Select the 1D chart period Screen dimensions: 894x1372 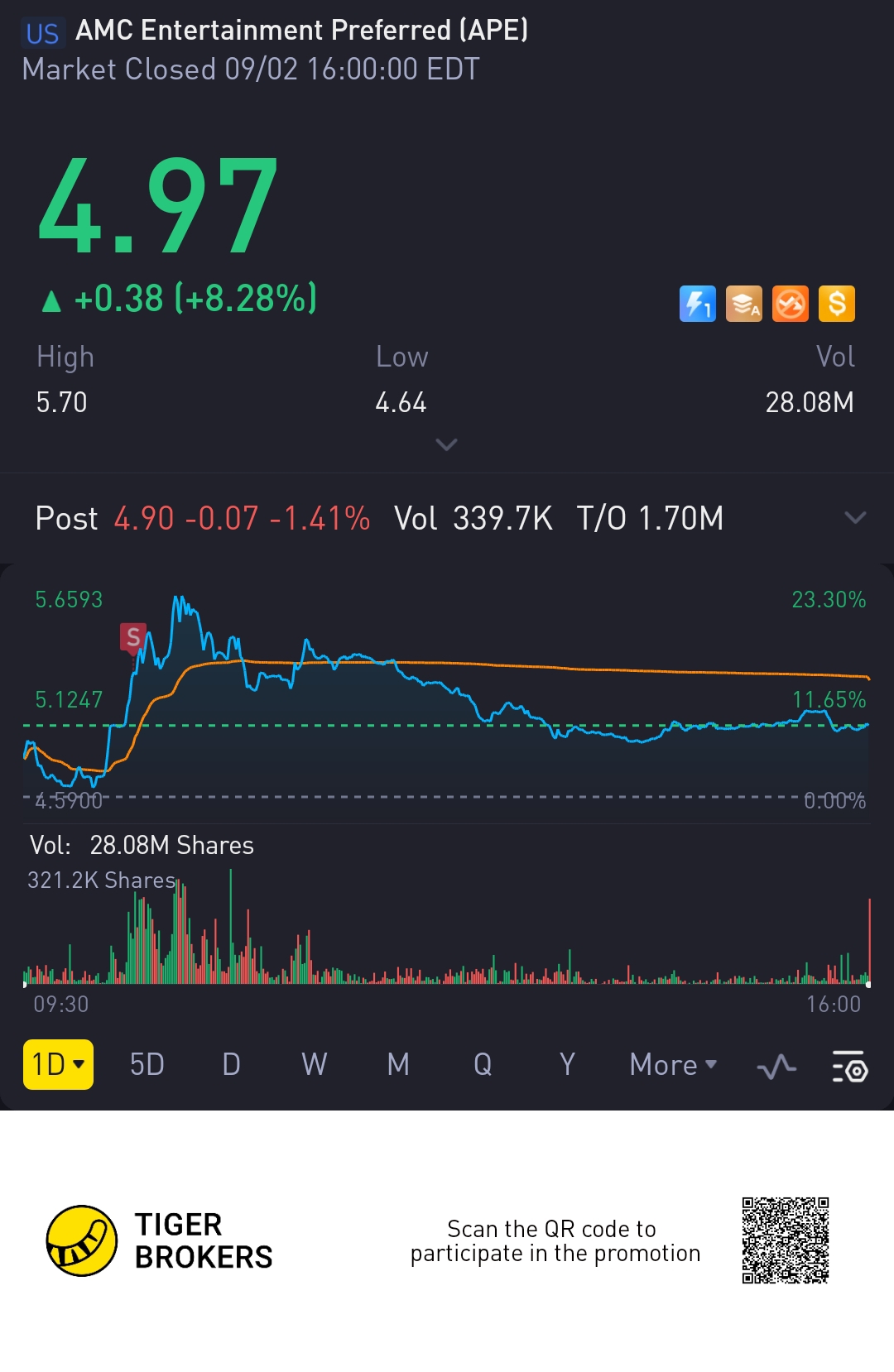[x=58, y=1064]
